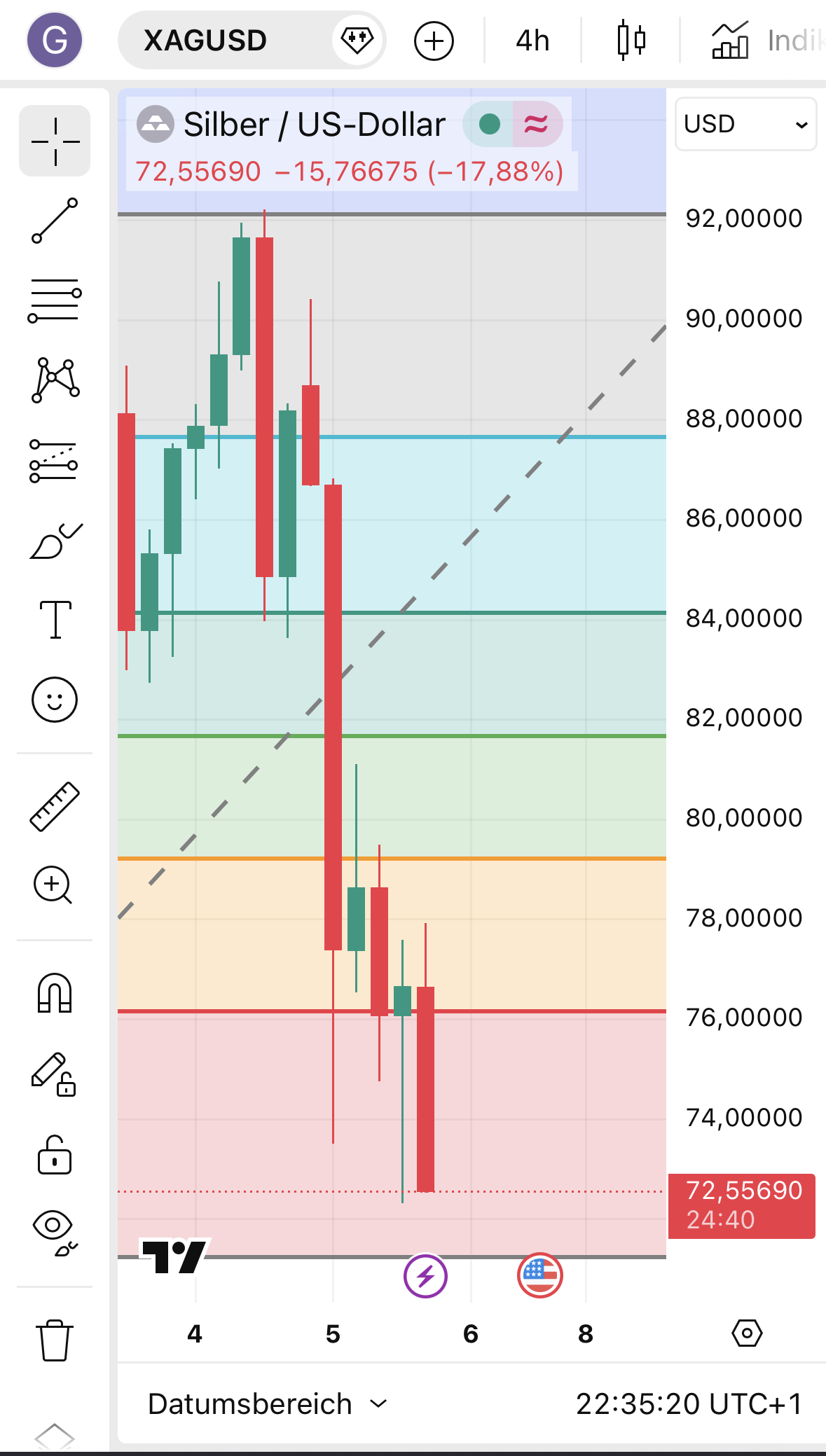Activate the zoom in tool
This screenshot has width=826, height=1456.
(53, 885)
